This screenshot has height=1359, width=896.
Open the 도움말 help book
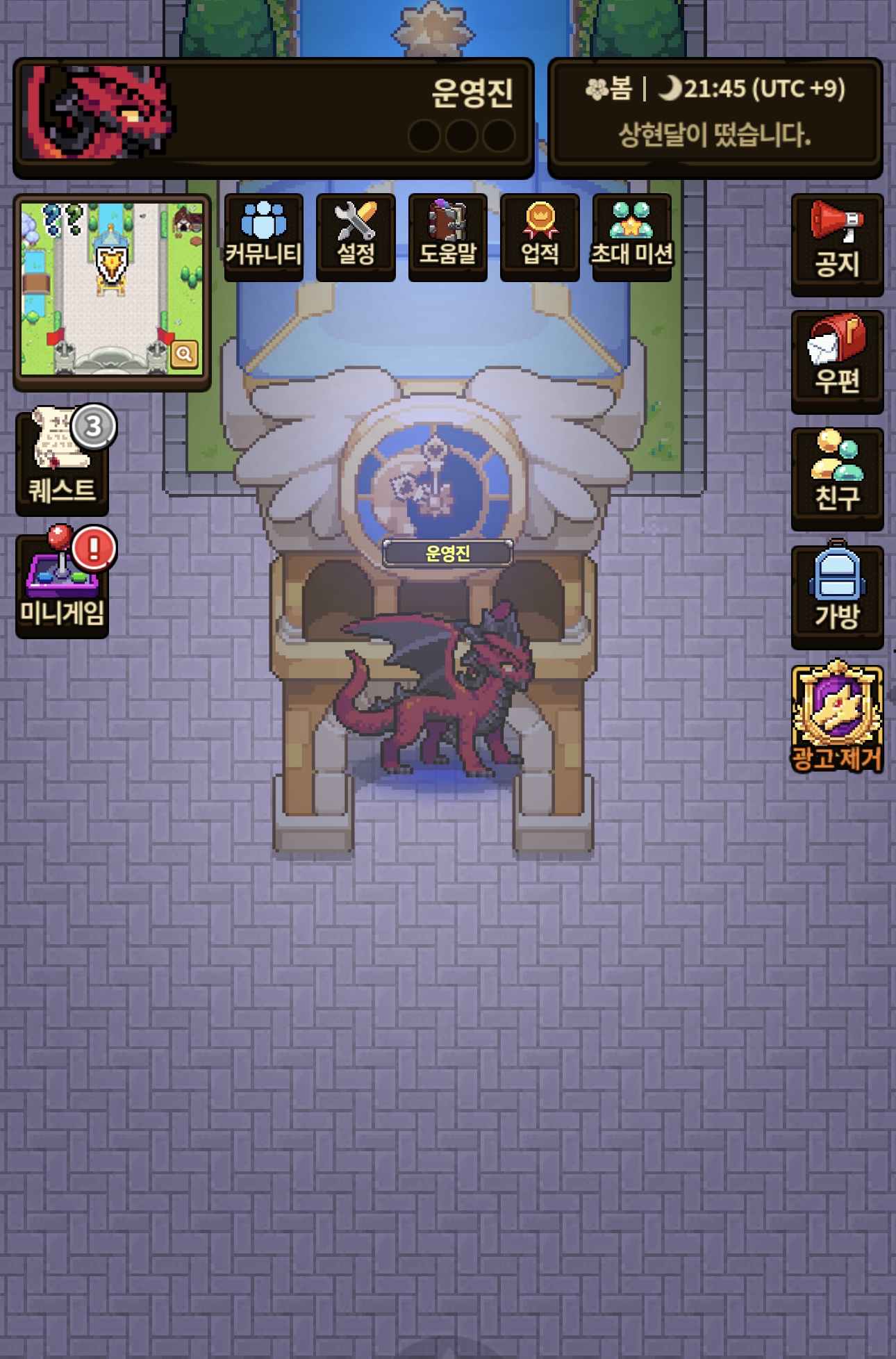pyautogui.click(x=448, y=236)
